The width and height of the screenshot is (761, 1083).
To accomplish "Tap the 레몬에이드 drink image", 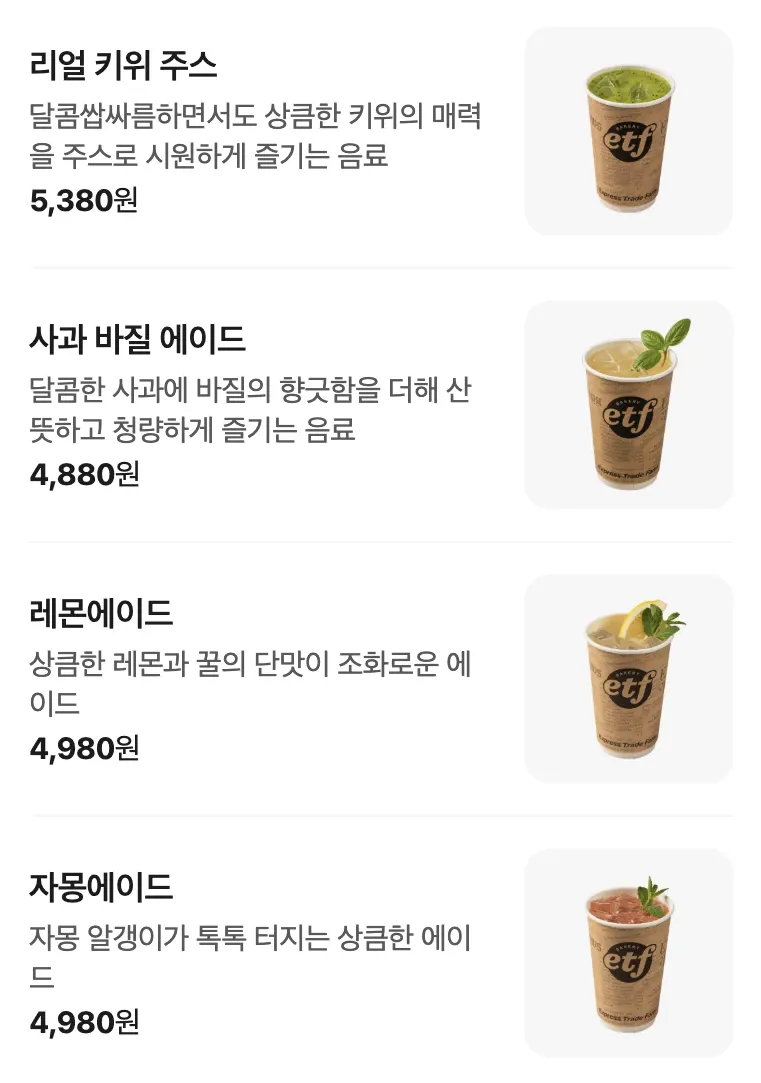I will pyautogui.click(x=628, y=678).
